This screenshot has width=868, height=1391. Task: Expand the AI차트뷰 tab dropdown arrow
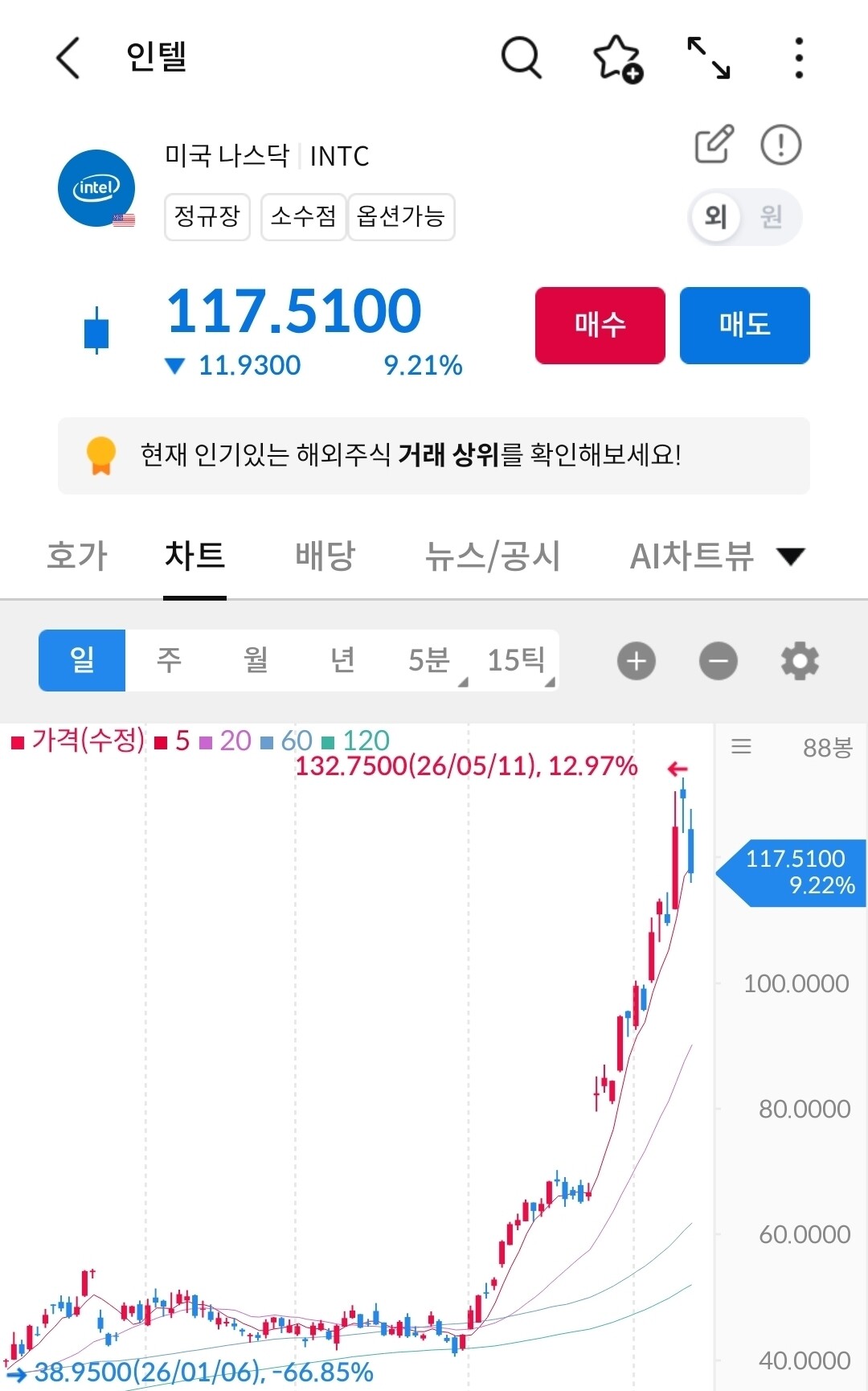click(791, 556)
